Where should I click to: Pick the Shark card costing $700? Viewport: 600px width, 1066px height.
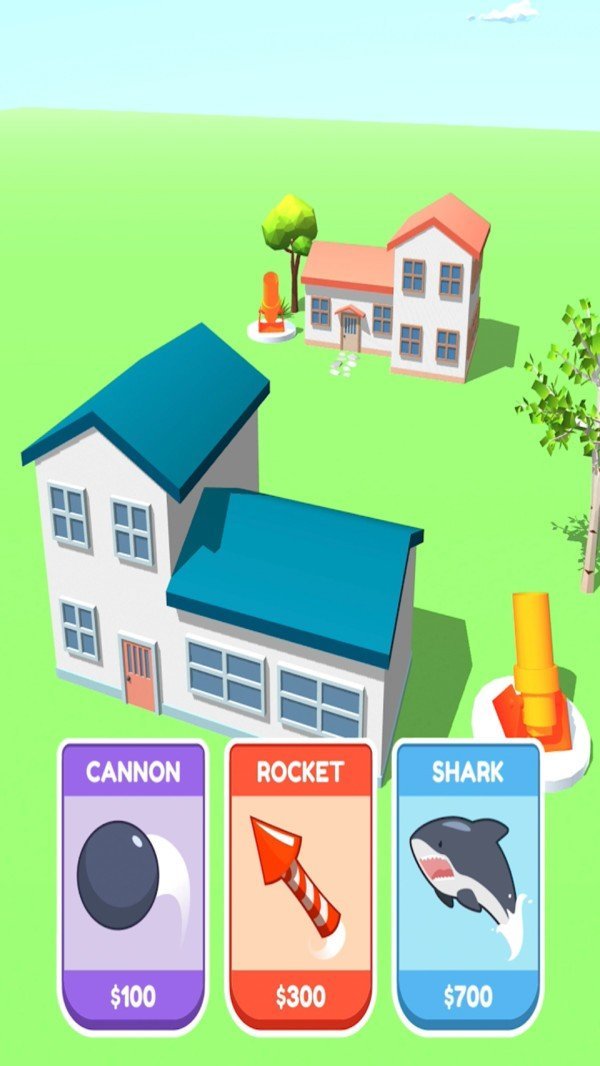coord(467,886)
